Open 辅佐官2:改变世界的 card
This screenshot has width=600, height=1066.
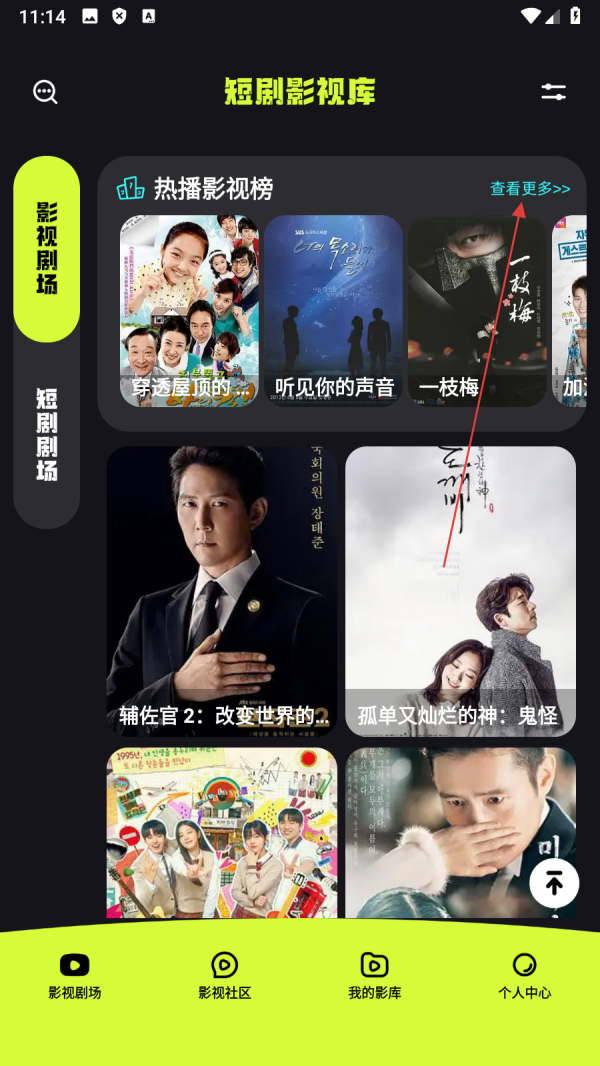click(222, 590)
